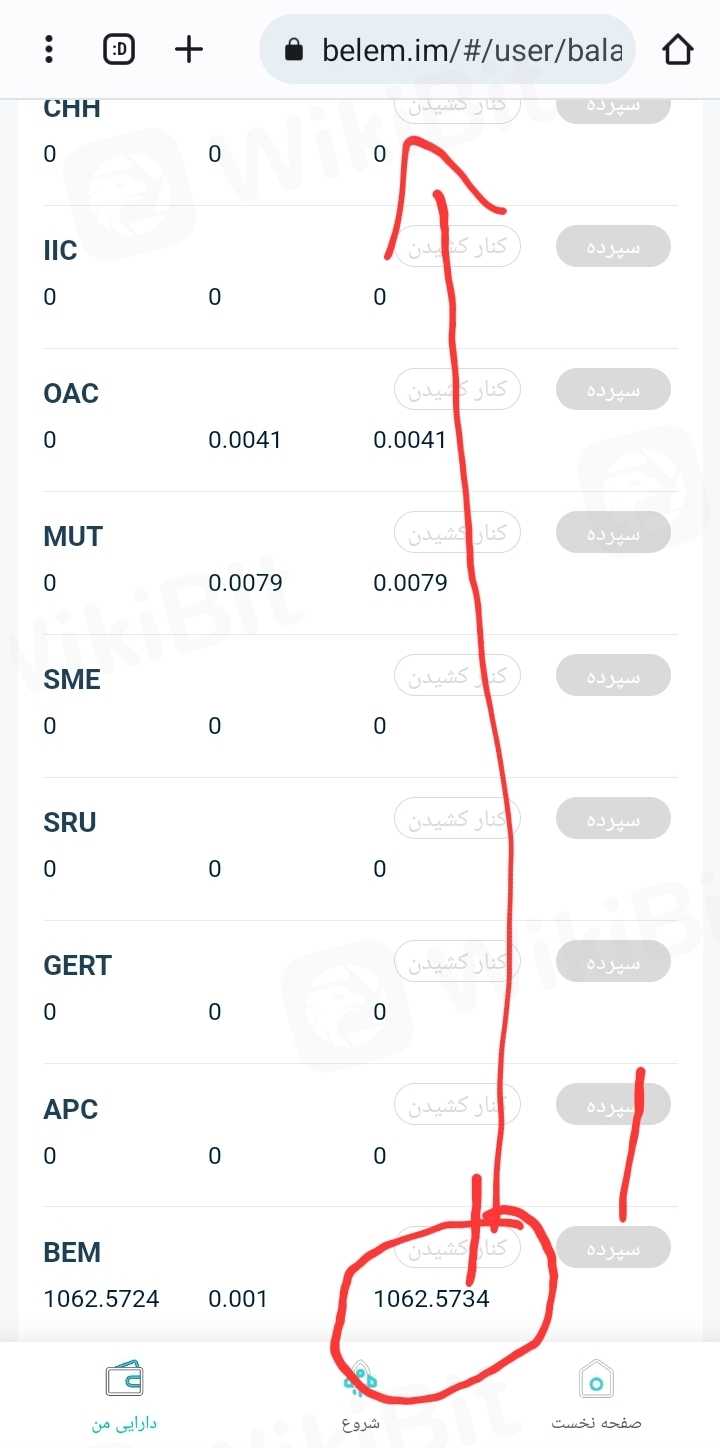Go to the browser home page
Viewport: 720px width, 1448px height.
[677, 49]
